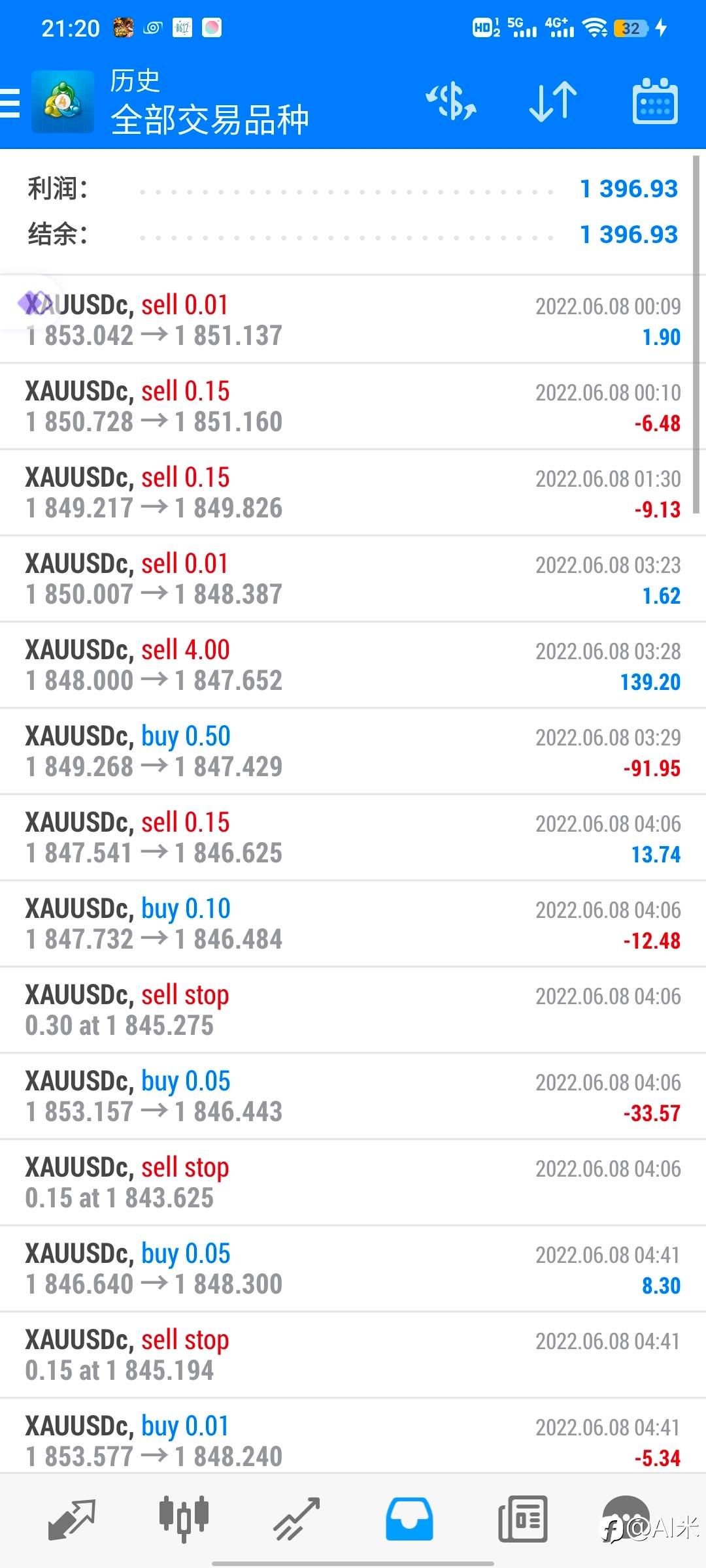This screenshot has height=1568, width=706.
Task: Select the buy 0.50 trade losing 91.95
Action: [353, 751]
